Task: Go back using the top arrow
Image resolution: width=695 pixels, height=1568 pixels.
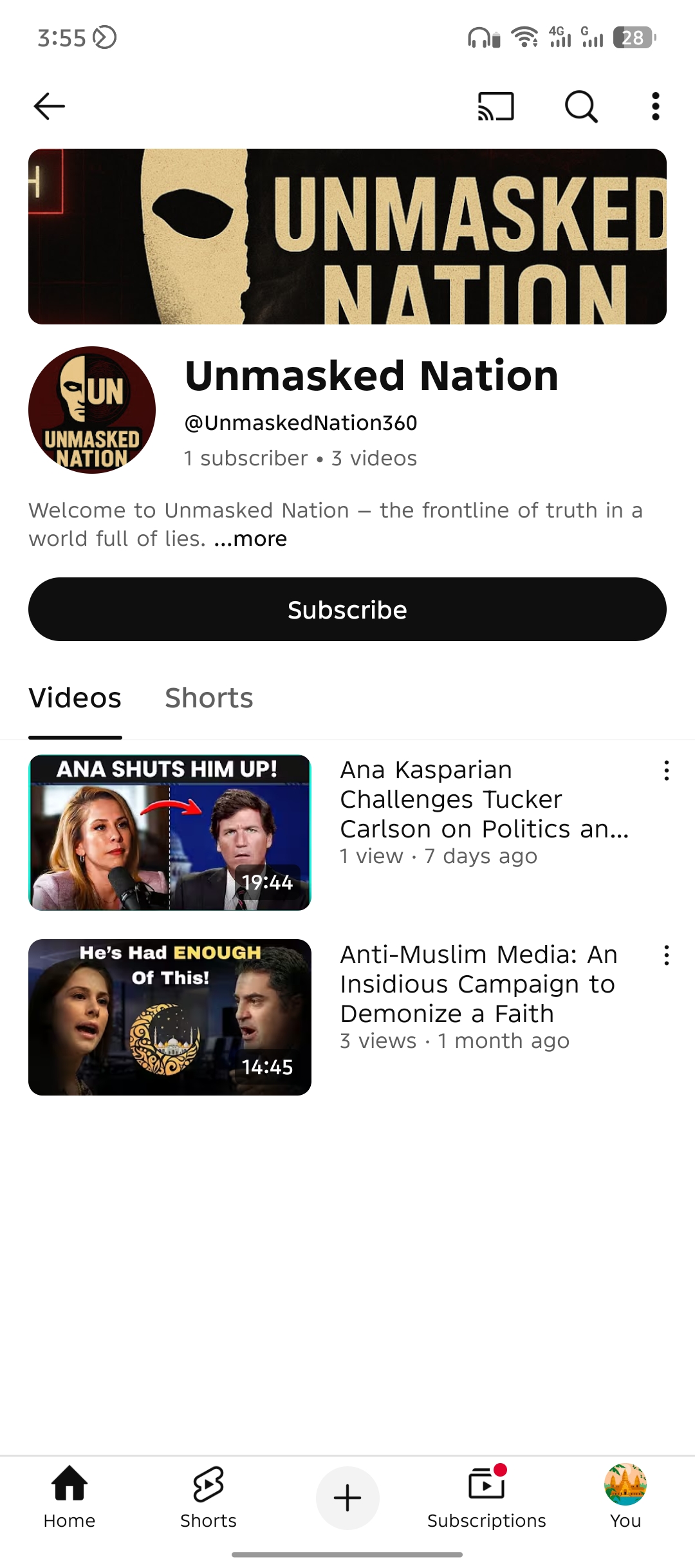Action: coord(50,106)
